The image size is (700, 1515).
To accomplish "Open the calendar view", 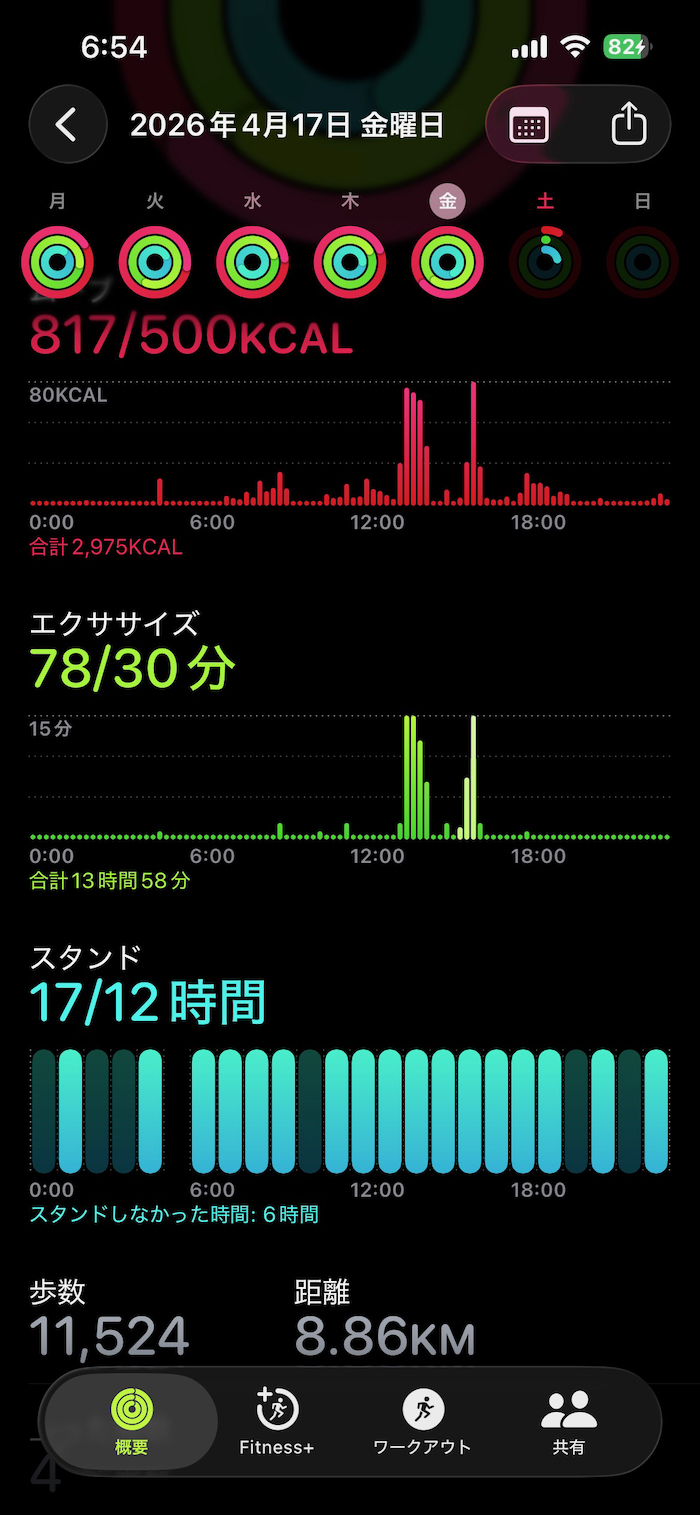I will coord(529,126).
